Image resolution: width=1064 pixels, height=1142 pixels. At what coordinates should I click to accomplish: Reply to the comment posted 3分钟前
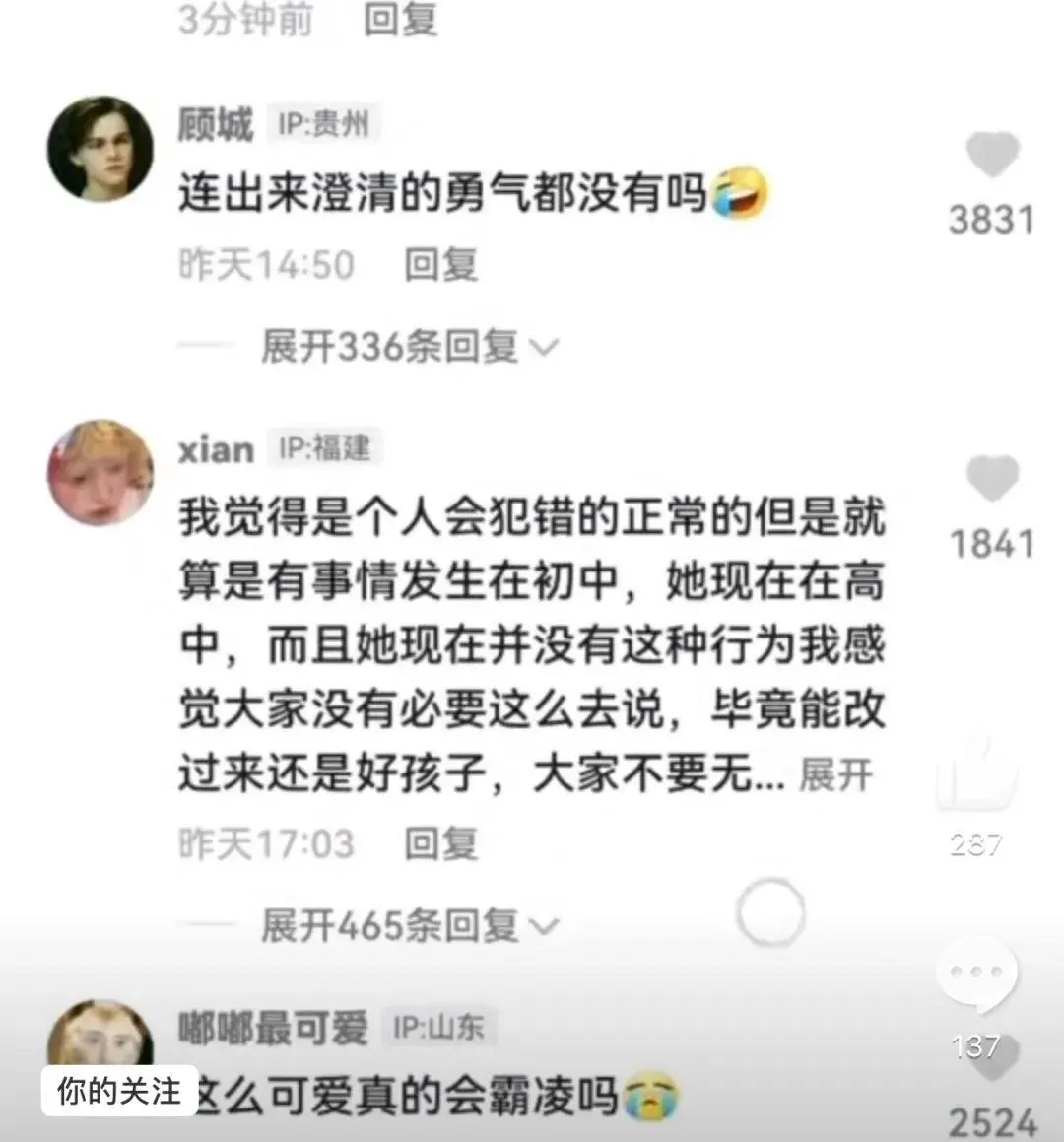400,18
